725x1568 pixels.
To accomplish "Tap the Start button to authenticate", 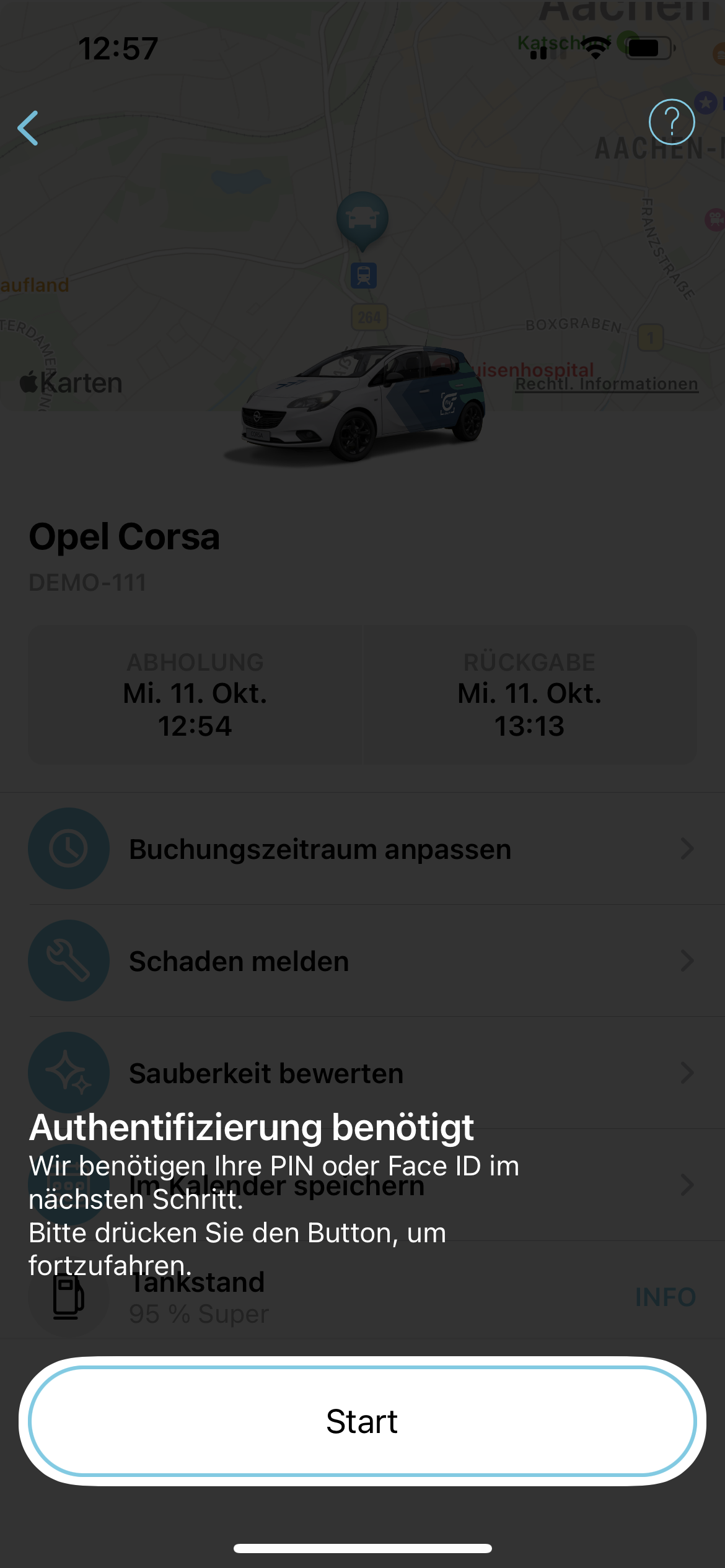I will (x=362, y=1421).
